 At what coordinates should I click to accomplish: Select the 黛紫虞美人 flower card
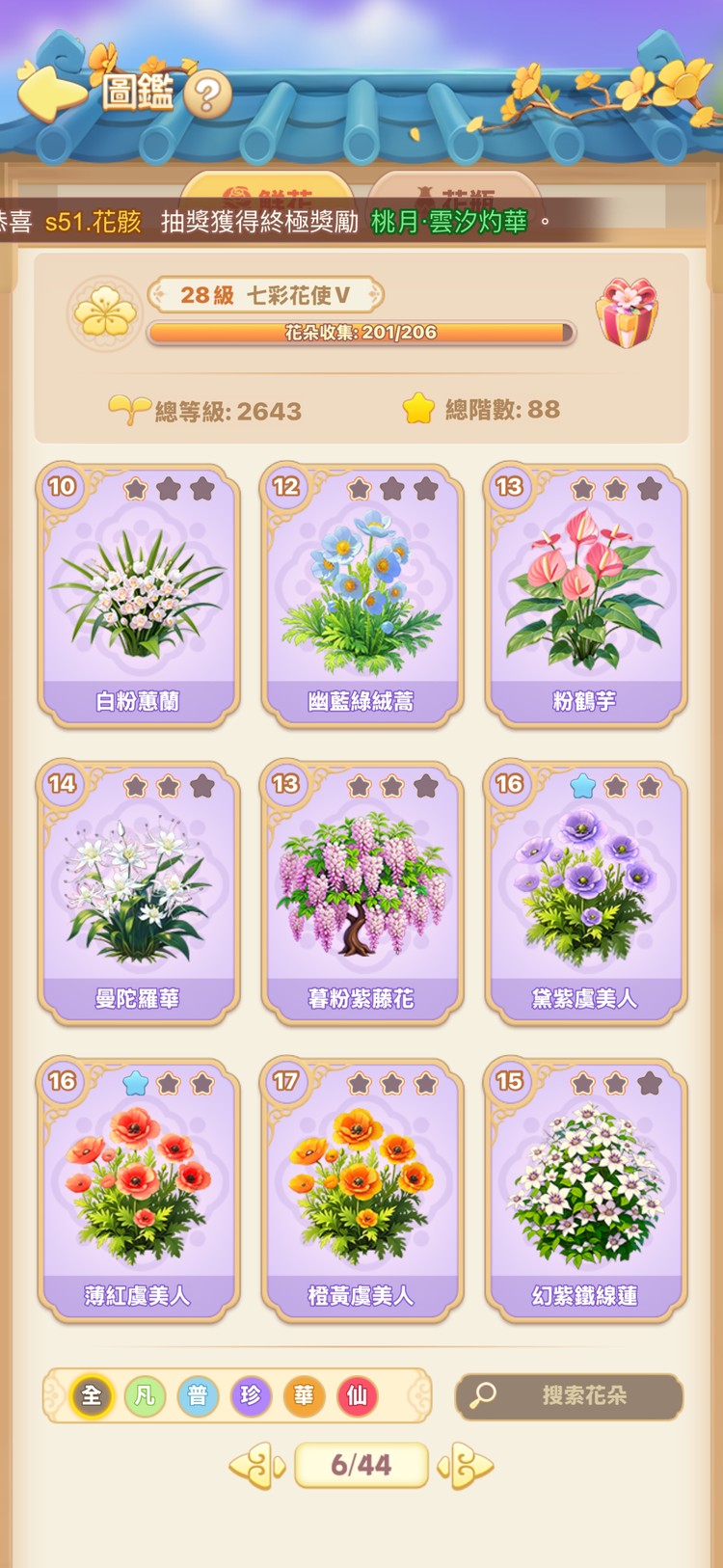pyautogui.click(x=585, y=892)
